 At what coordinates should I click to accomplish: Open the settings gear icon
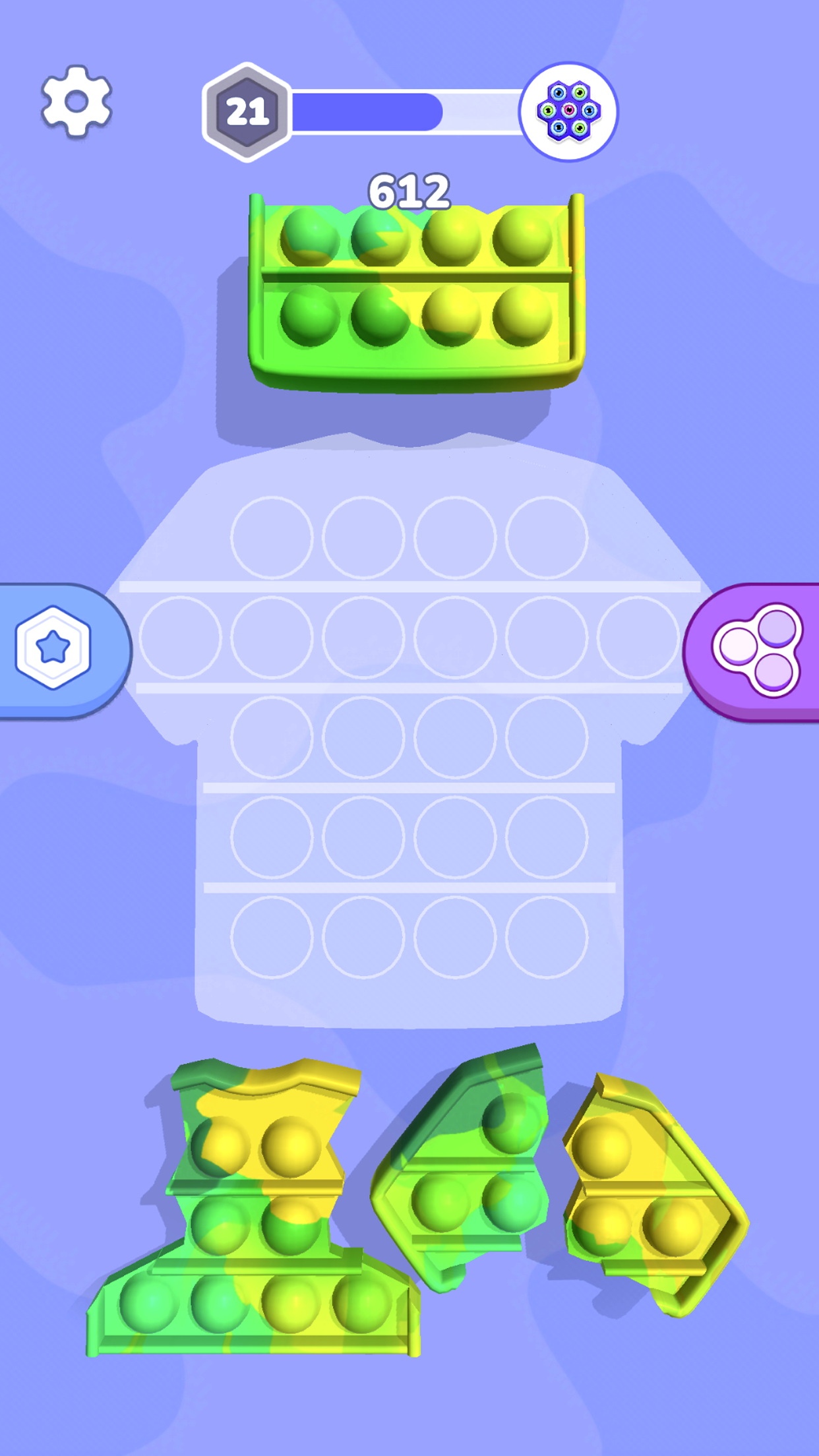tap(76, 102)
